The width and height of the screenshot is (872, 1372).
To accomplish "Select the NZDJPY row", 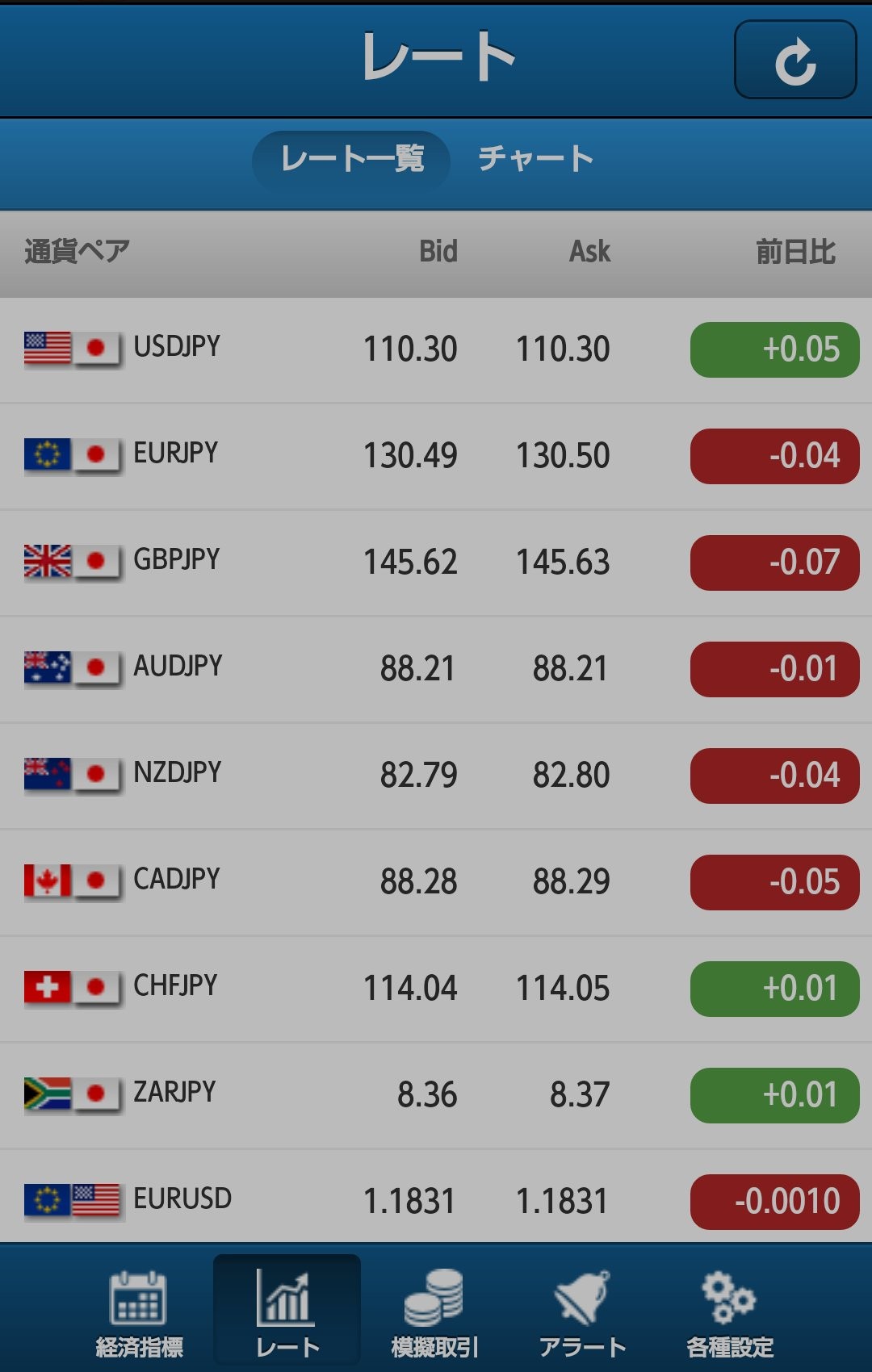I will click(436, 776).
